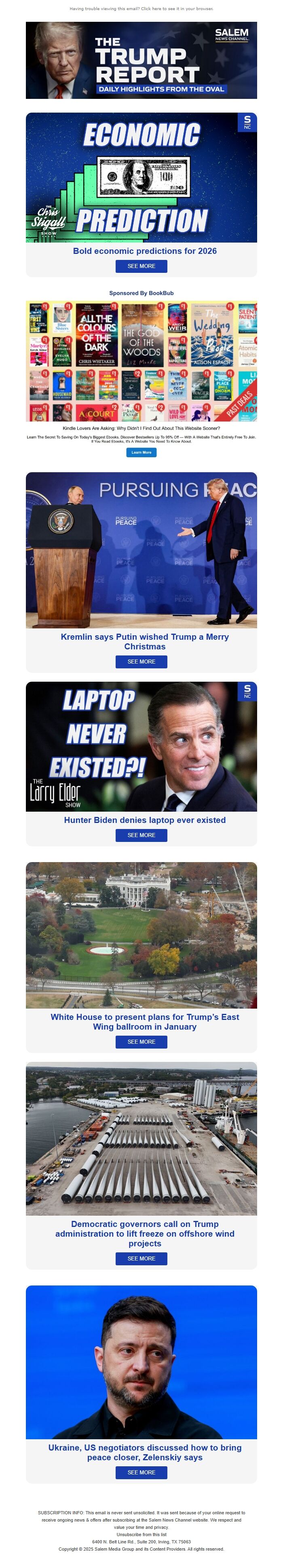Tap SEE MORE under offshore wind projects story
The height and width of the screenshot is (1568, 283).
click(141, 1258)
